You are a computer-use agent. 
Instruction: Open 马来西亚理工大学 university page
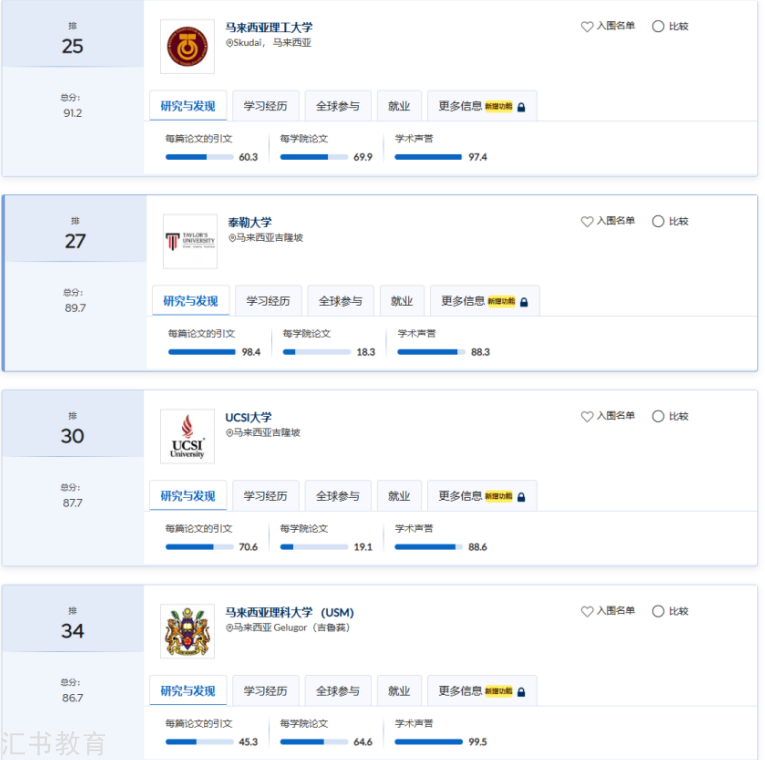(268, 27)
